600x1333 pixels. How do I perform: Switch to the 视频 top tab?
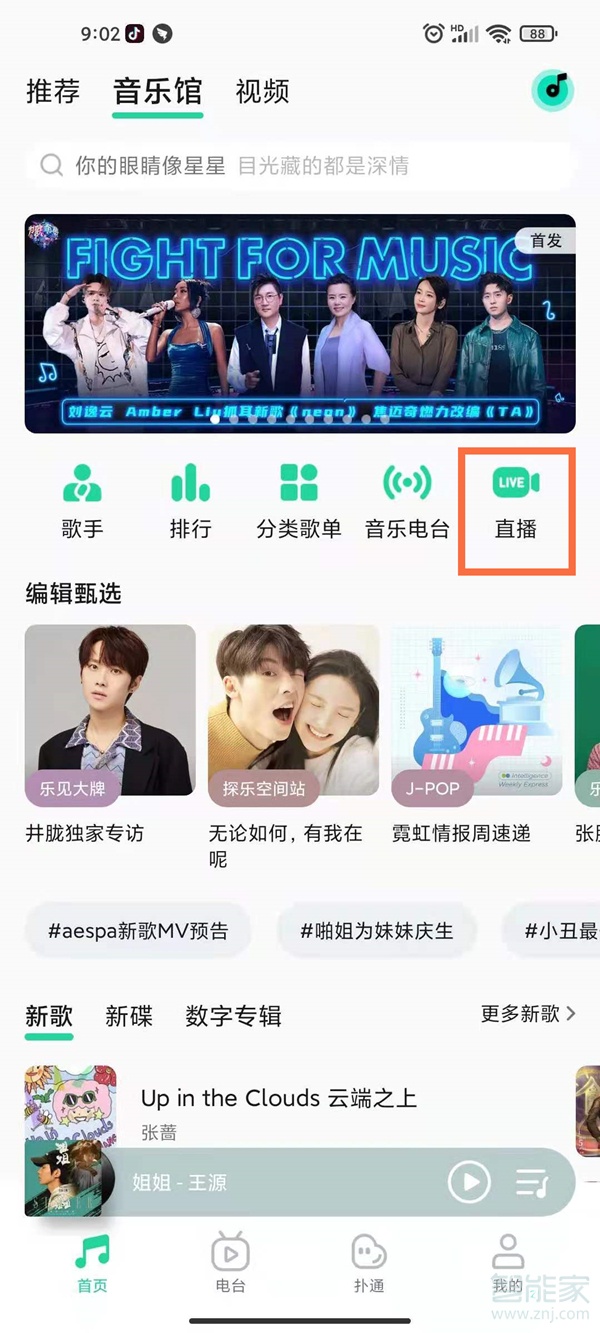tap(262, 92)
